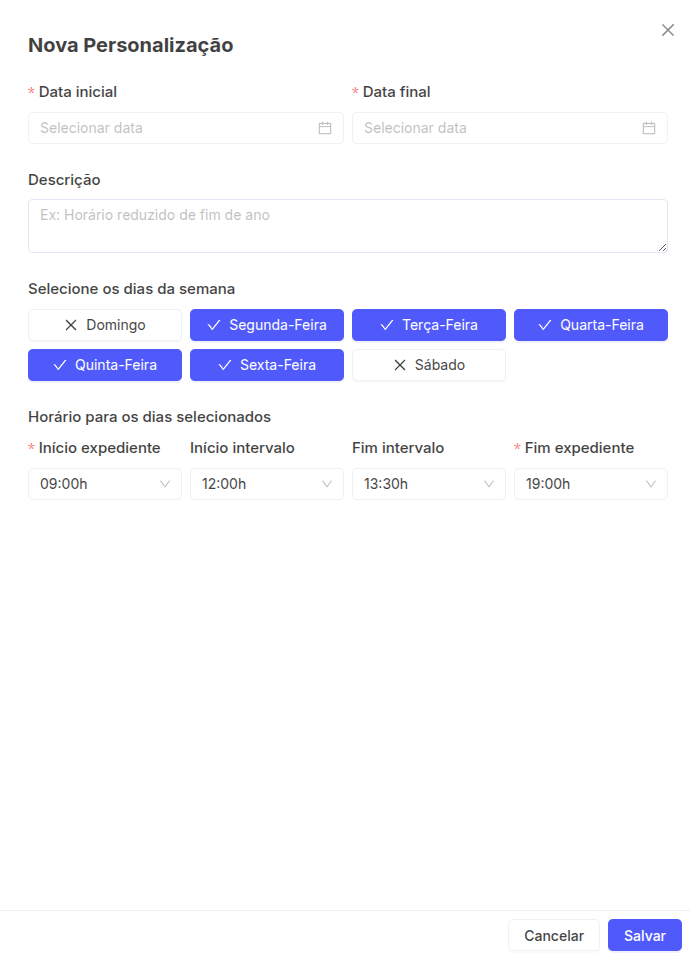Toggle the Sexta-Feira day chip
The height and width of the screenshot is (955, 690).
[x=267, y=365]
